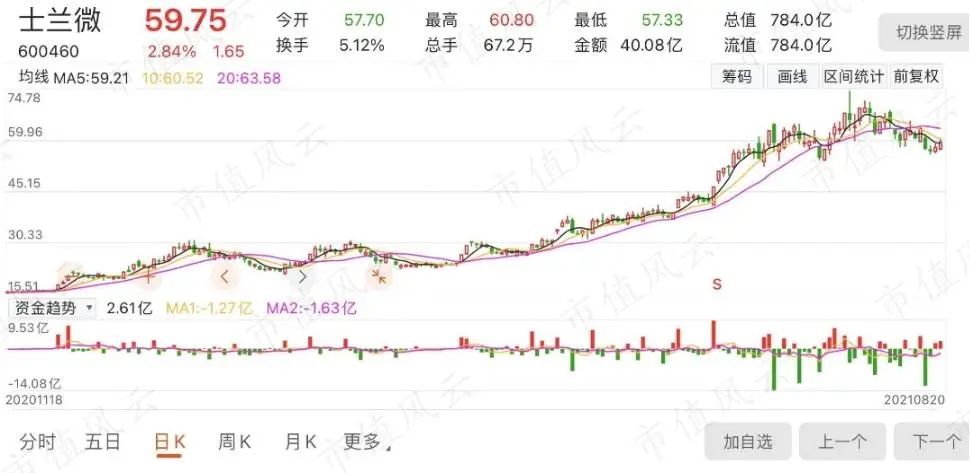The height and width of the screenshot is (473, 970).
Task: Shift chart left with the left arrow
Action: coord(226,274)
